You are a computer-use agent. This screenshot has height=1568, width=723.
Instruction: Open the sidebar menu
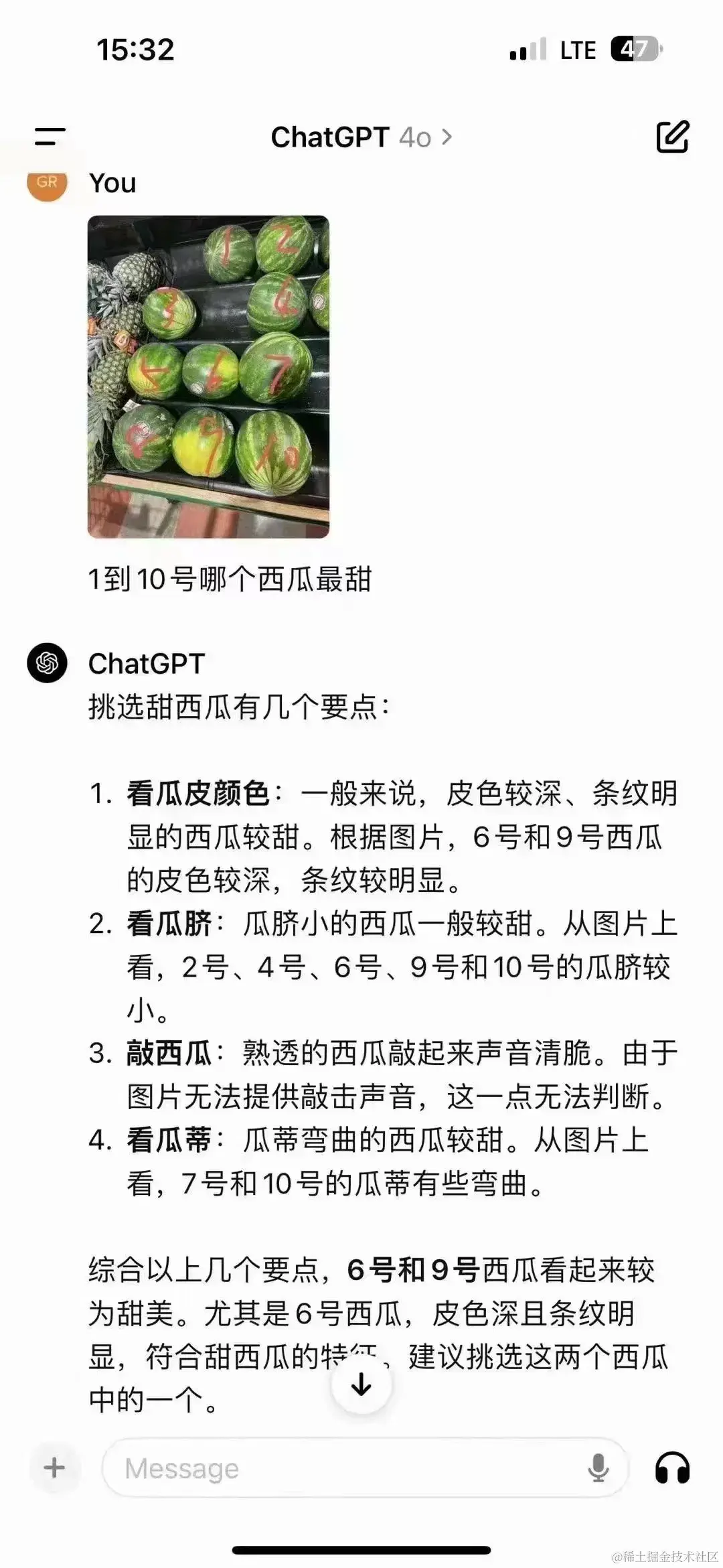tap(50, 137)
